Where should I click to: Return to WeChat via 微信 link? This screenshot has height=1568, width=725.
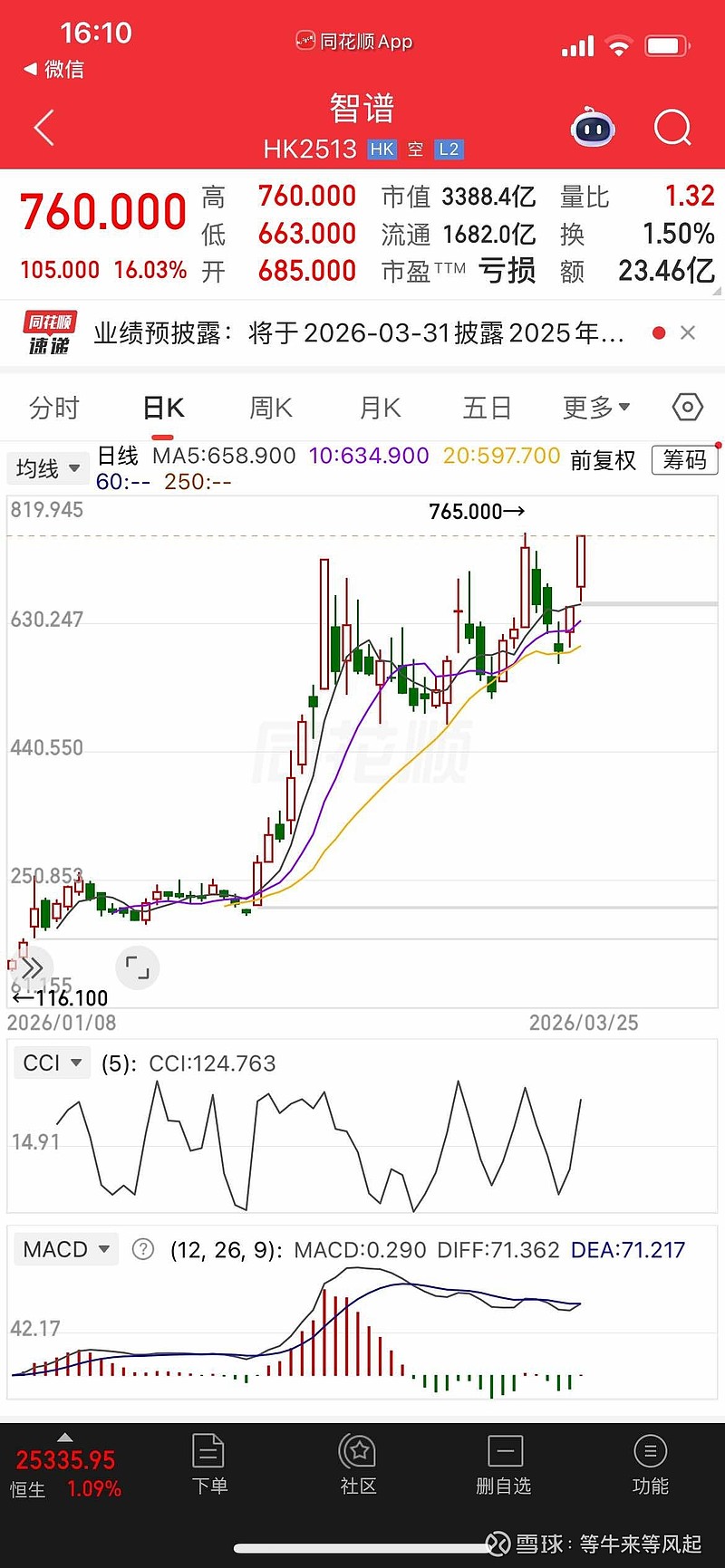coord(54,70)
